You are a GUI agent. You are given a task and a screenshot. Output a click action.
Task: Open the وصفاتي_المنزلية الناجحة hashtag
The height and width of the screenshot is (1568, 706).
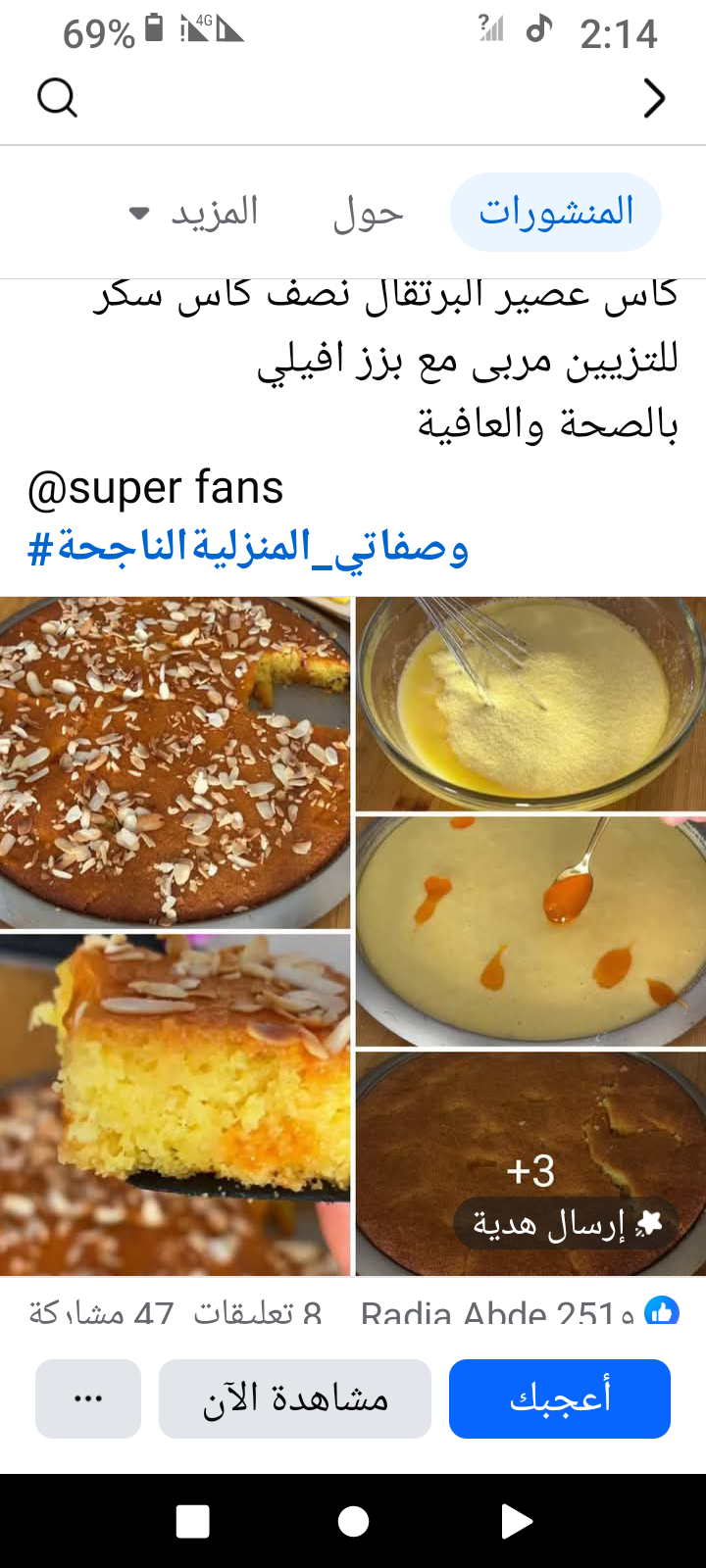point(248,548)
